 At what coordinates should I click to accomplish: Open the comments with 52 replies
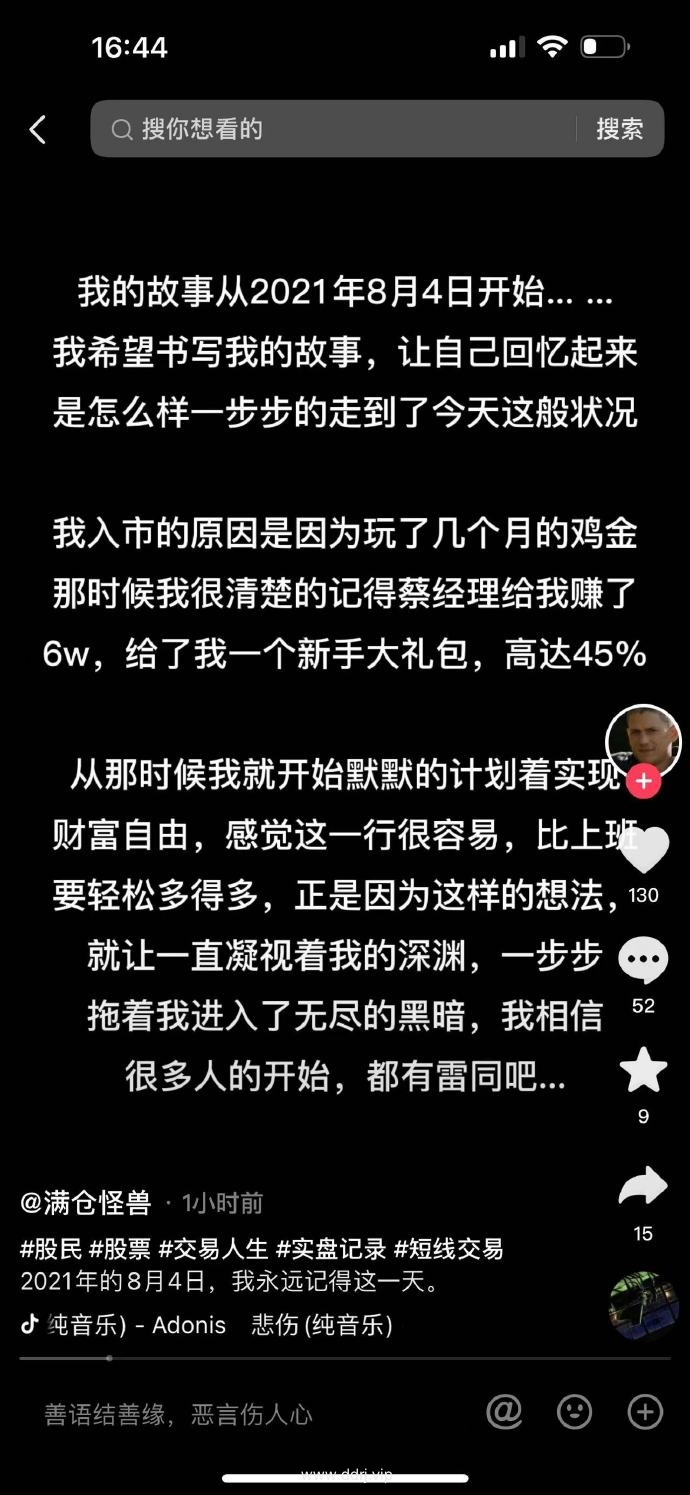[643, 962]
